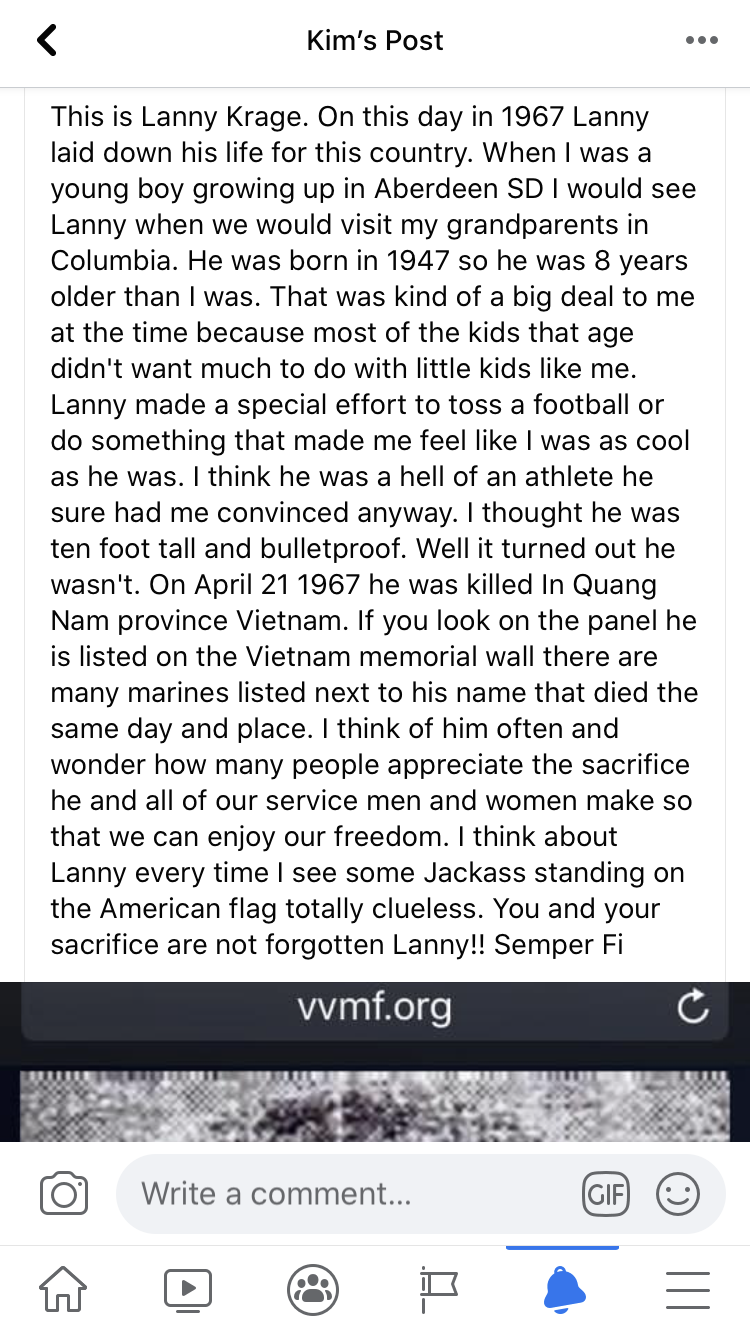
Task: Add a GIF to the comment
Action: tap(605, 1194)
